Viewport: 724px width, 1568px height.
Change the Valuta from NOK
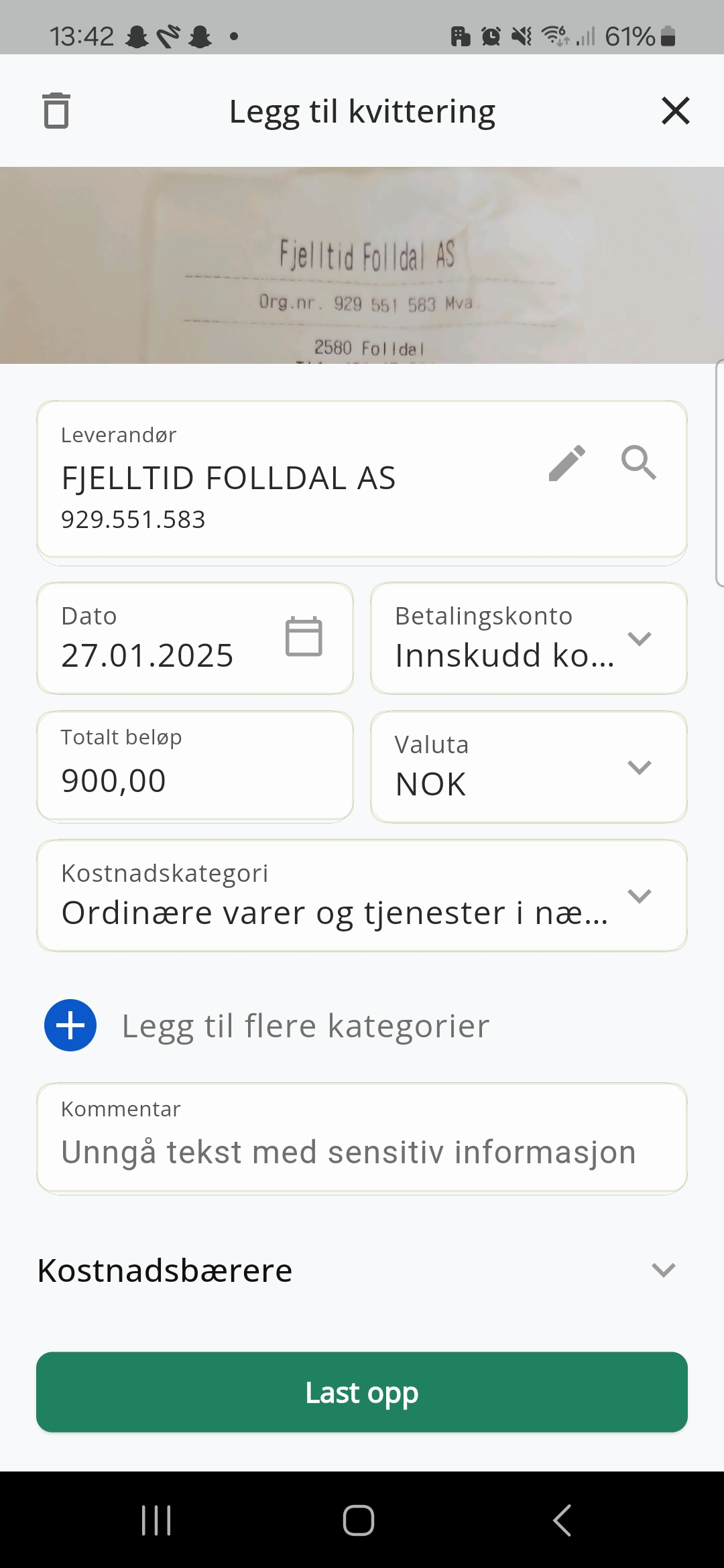pos(529,767)
